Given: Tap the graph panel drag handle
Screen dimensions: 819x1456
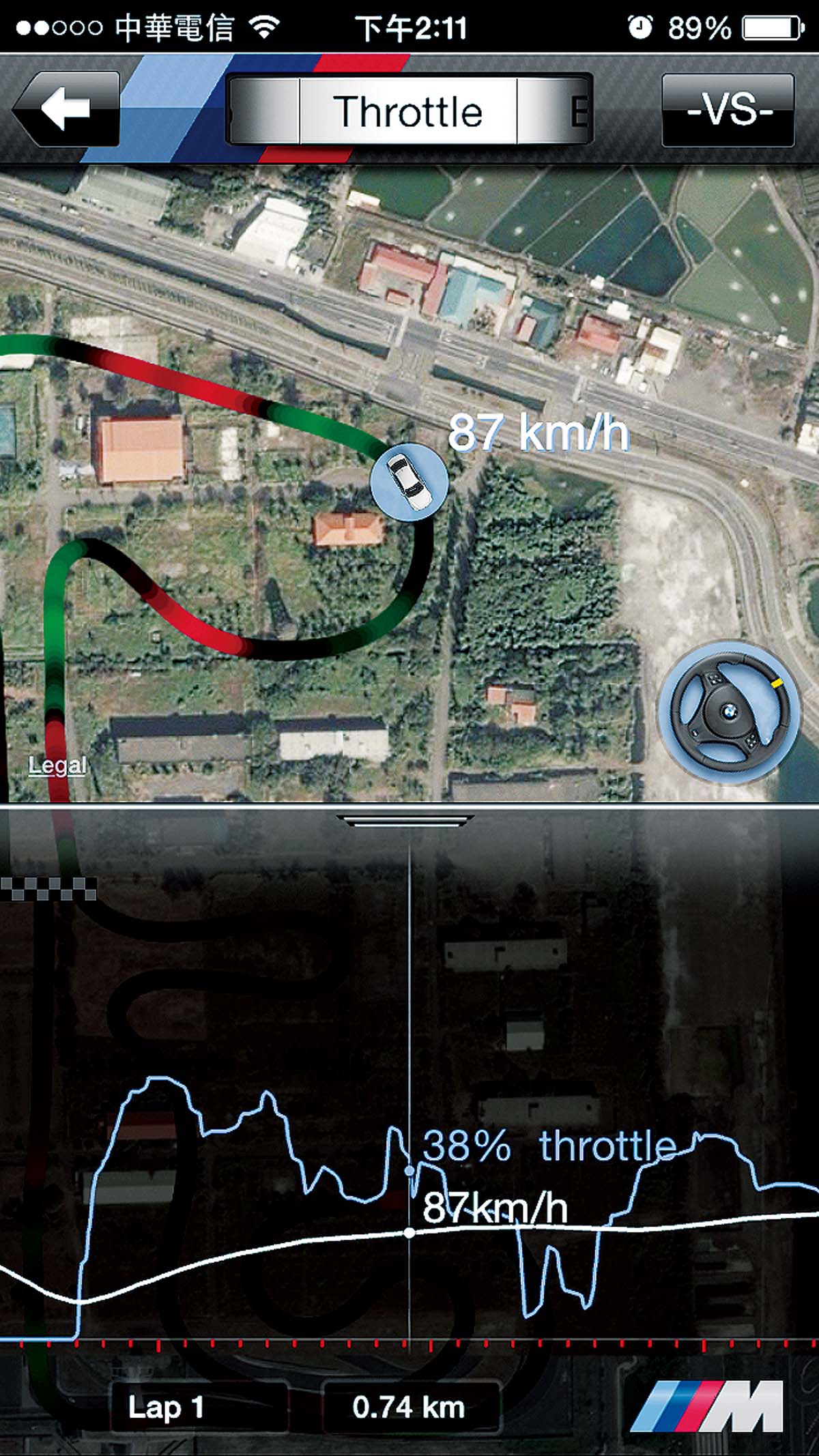Looking at the screenshot, I should coord(408,821).
